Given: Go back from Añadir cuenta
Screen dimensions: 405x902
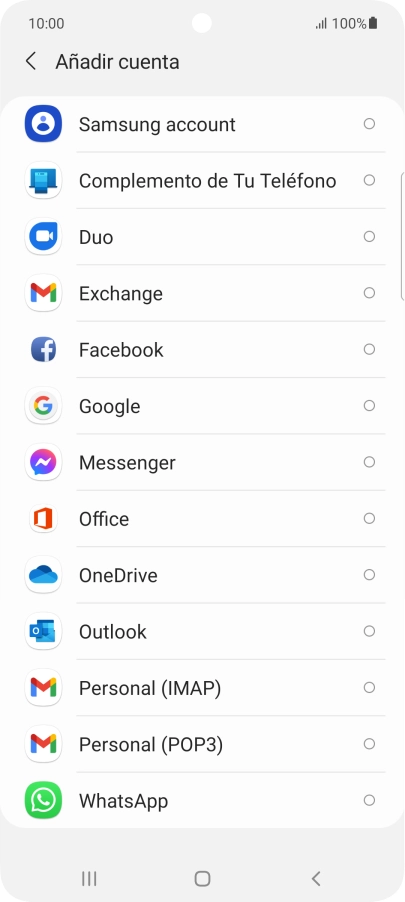Looking at the screenshot, I should (x=31, y=62).
